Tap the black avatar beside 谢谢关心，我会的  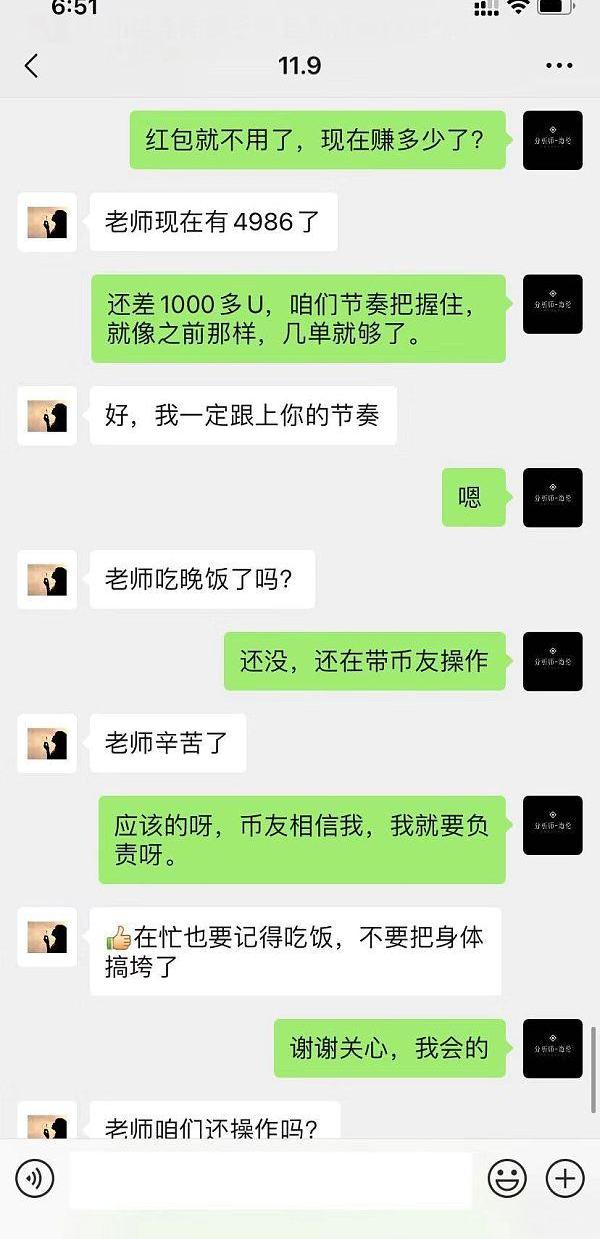[x=552, y=1048]
